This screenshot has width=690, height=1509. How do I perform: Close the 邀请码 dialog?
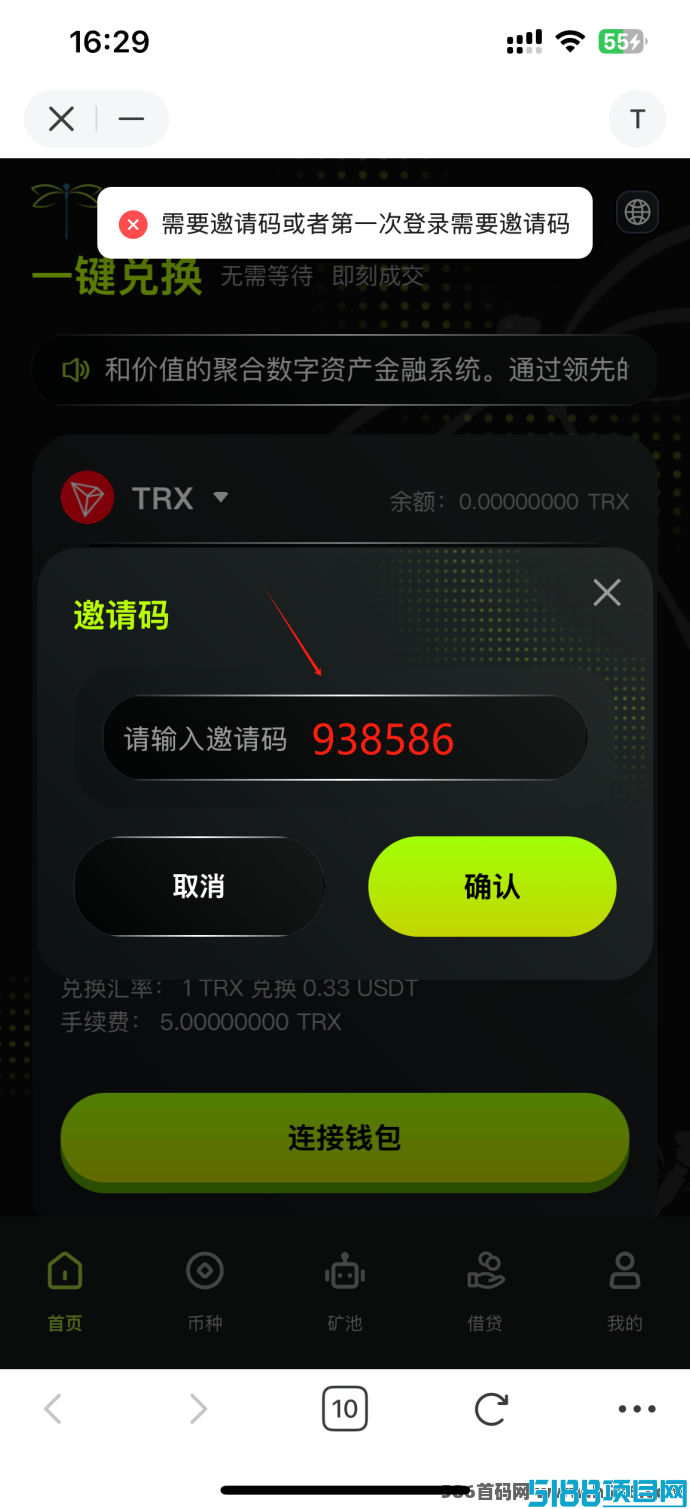click(607, 592)
